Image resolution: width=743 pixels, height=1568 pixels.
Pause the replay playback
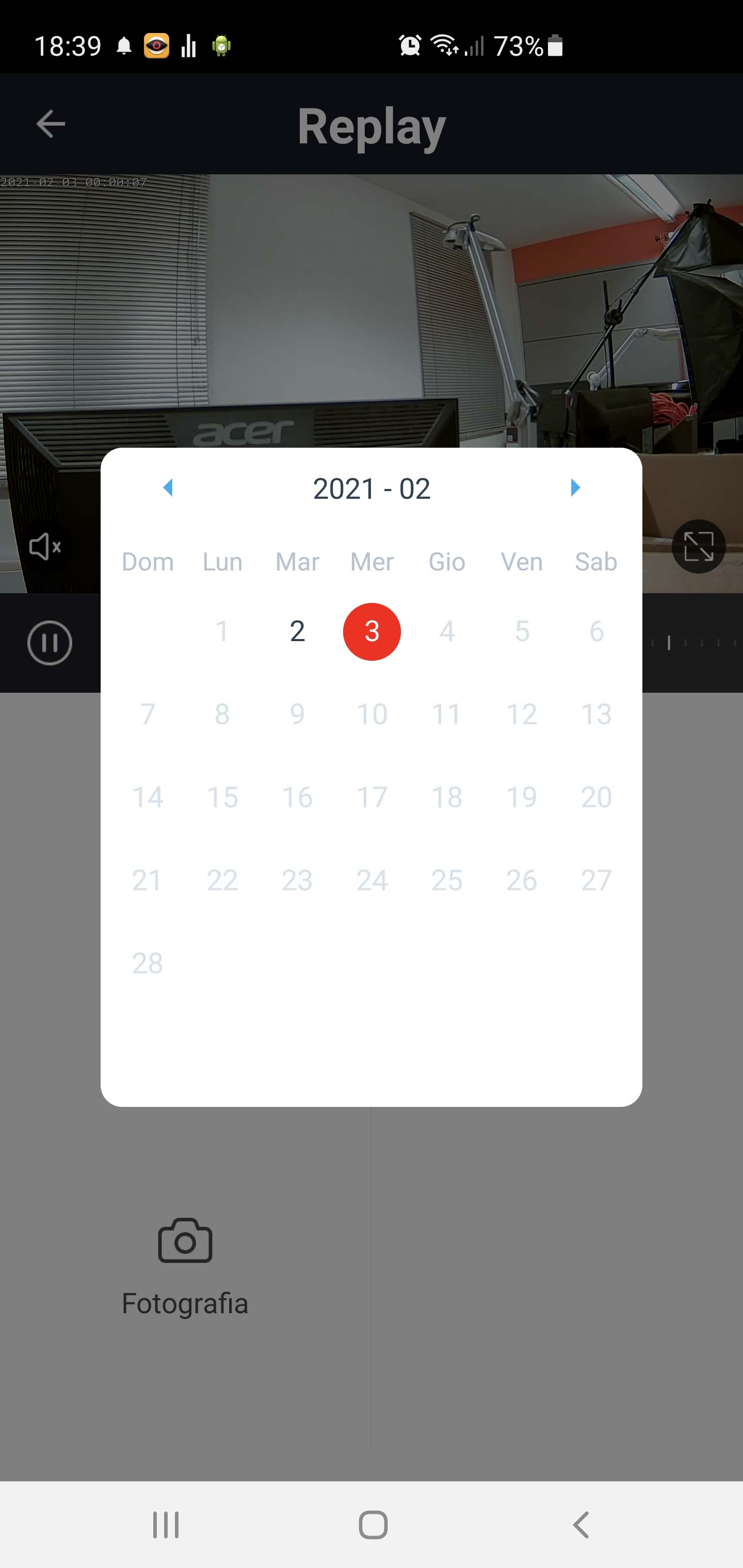point(50,643)
